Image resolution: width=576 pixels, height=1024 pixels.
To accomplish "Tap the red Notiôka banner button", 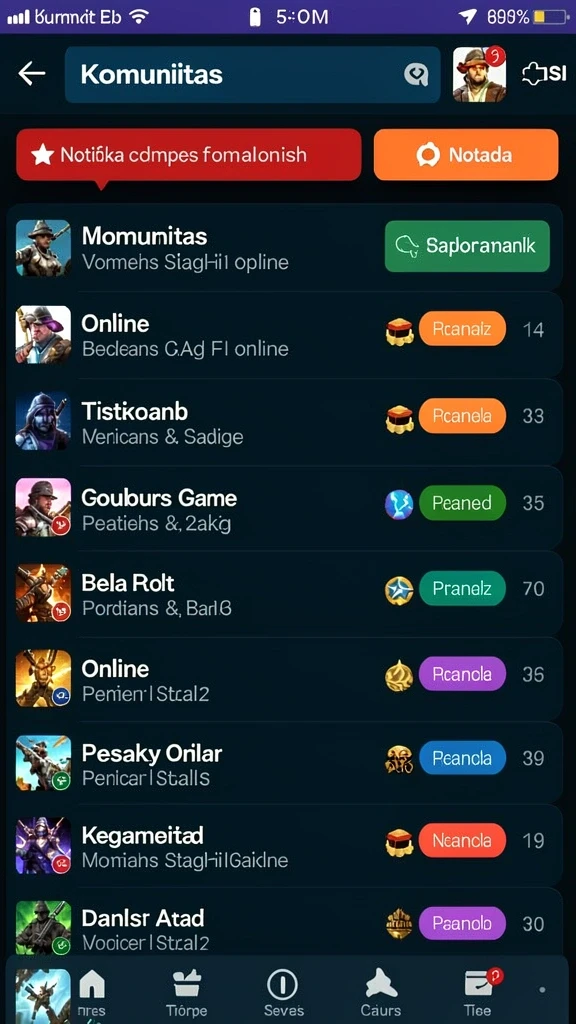I will 189,155.
